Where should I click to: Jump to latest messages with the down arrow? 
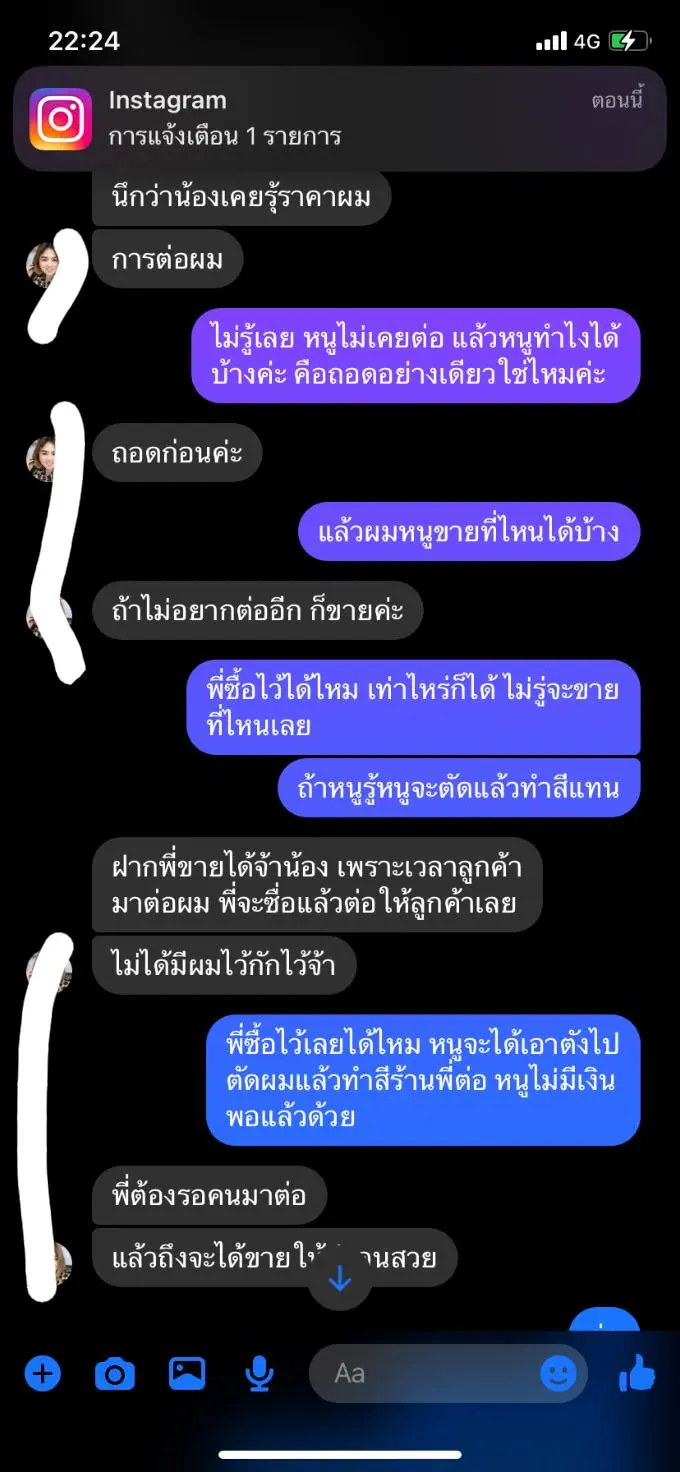click(x=340, y=1278)
